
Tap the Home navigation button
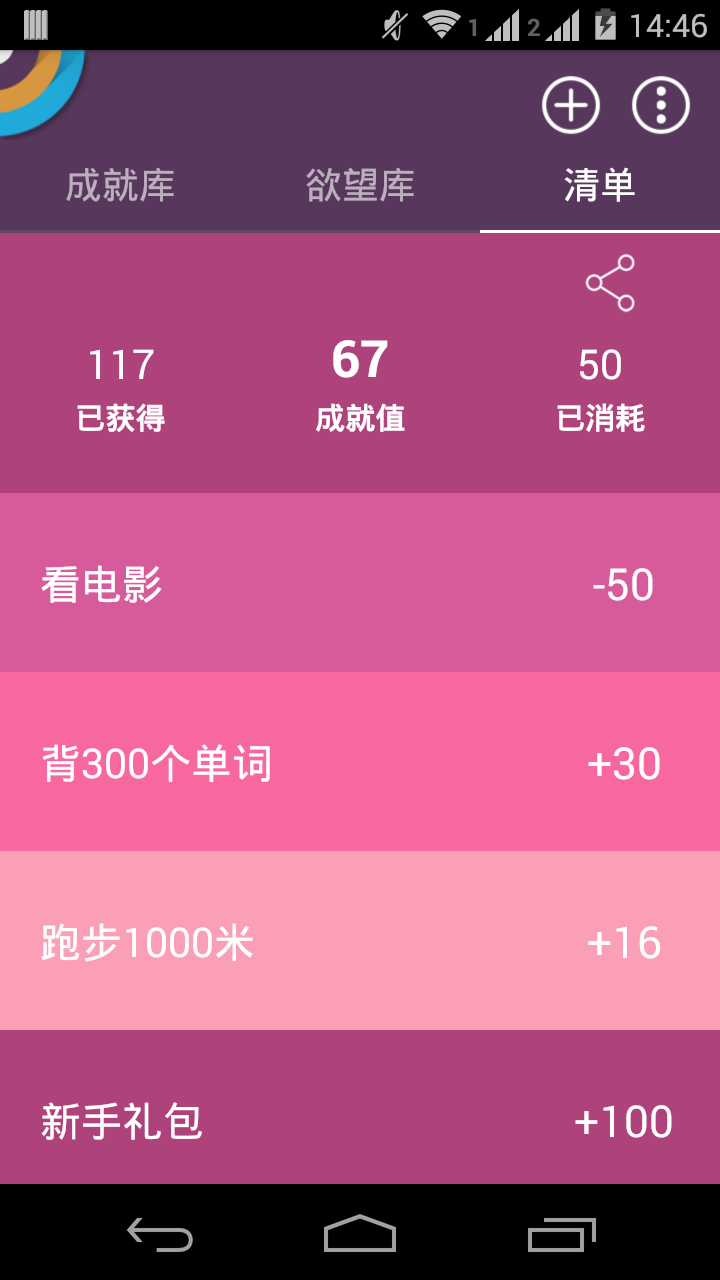click(360, 1237)
